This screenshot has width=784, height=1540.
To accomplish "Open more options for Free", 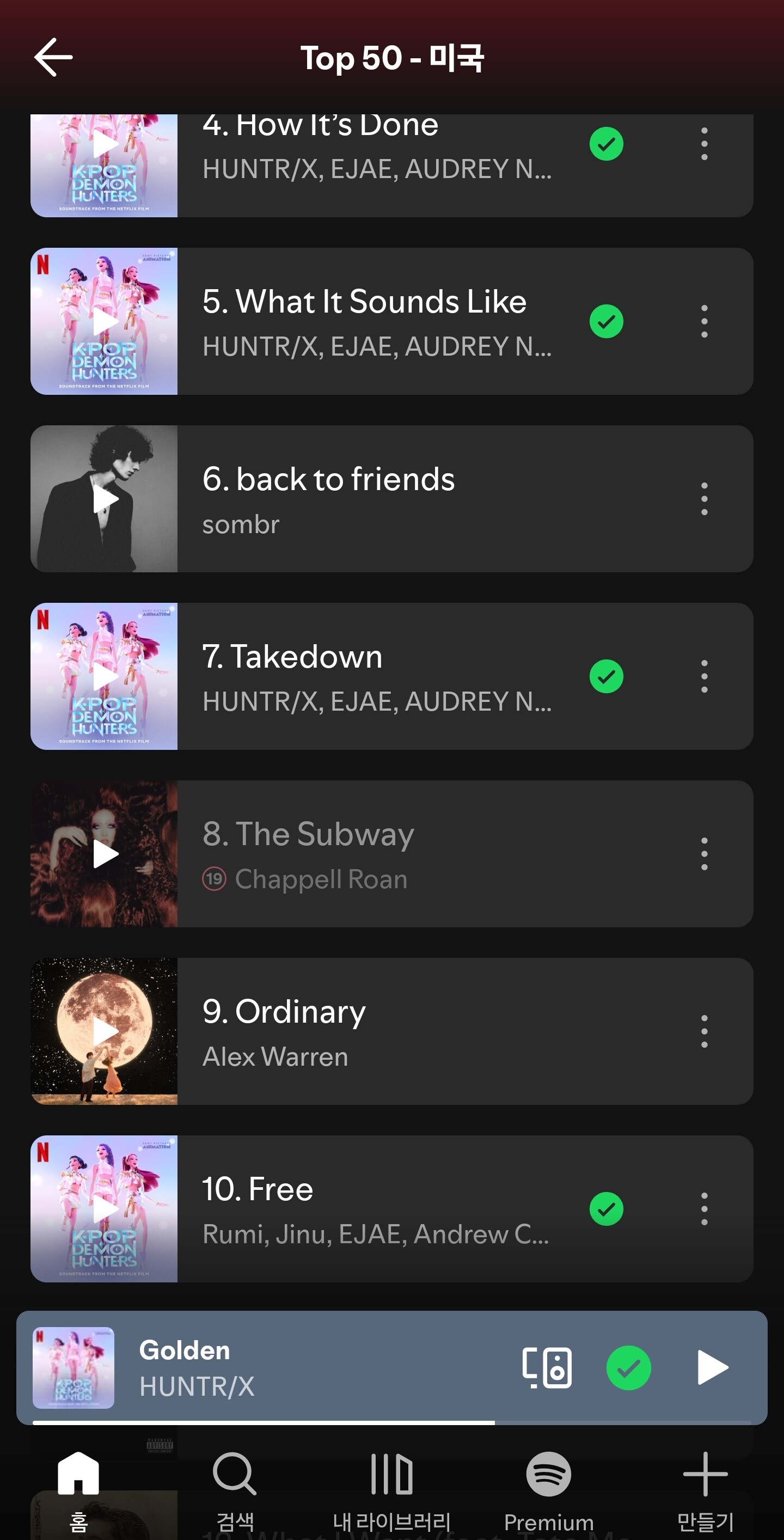I will click(x=704, y=1209).
